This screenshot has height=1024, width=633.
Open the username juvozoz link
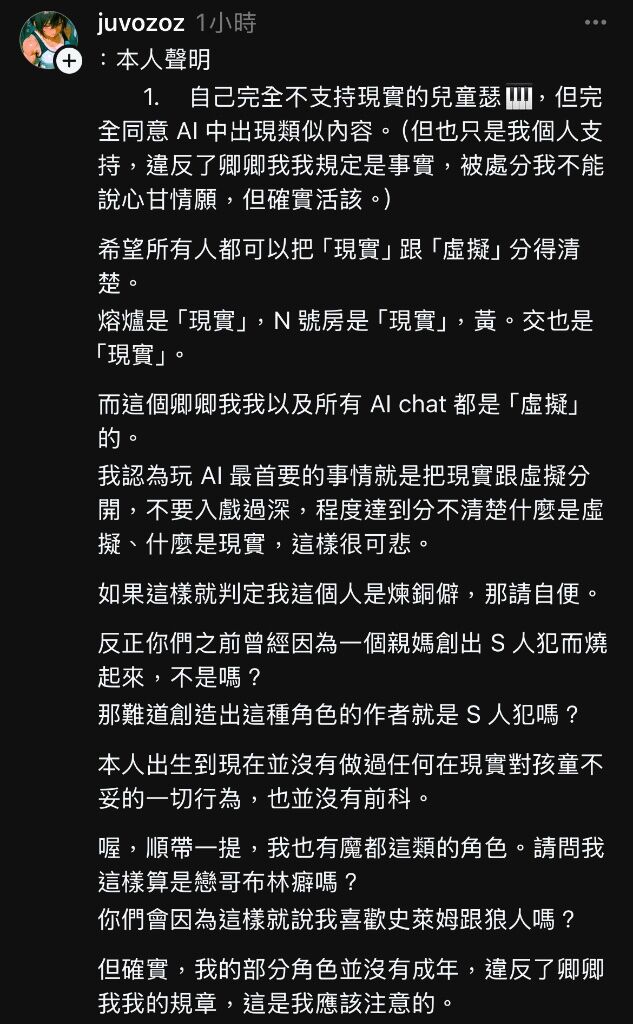140,24
